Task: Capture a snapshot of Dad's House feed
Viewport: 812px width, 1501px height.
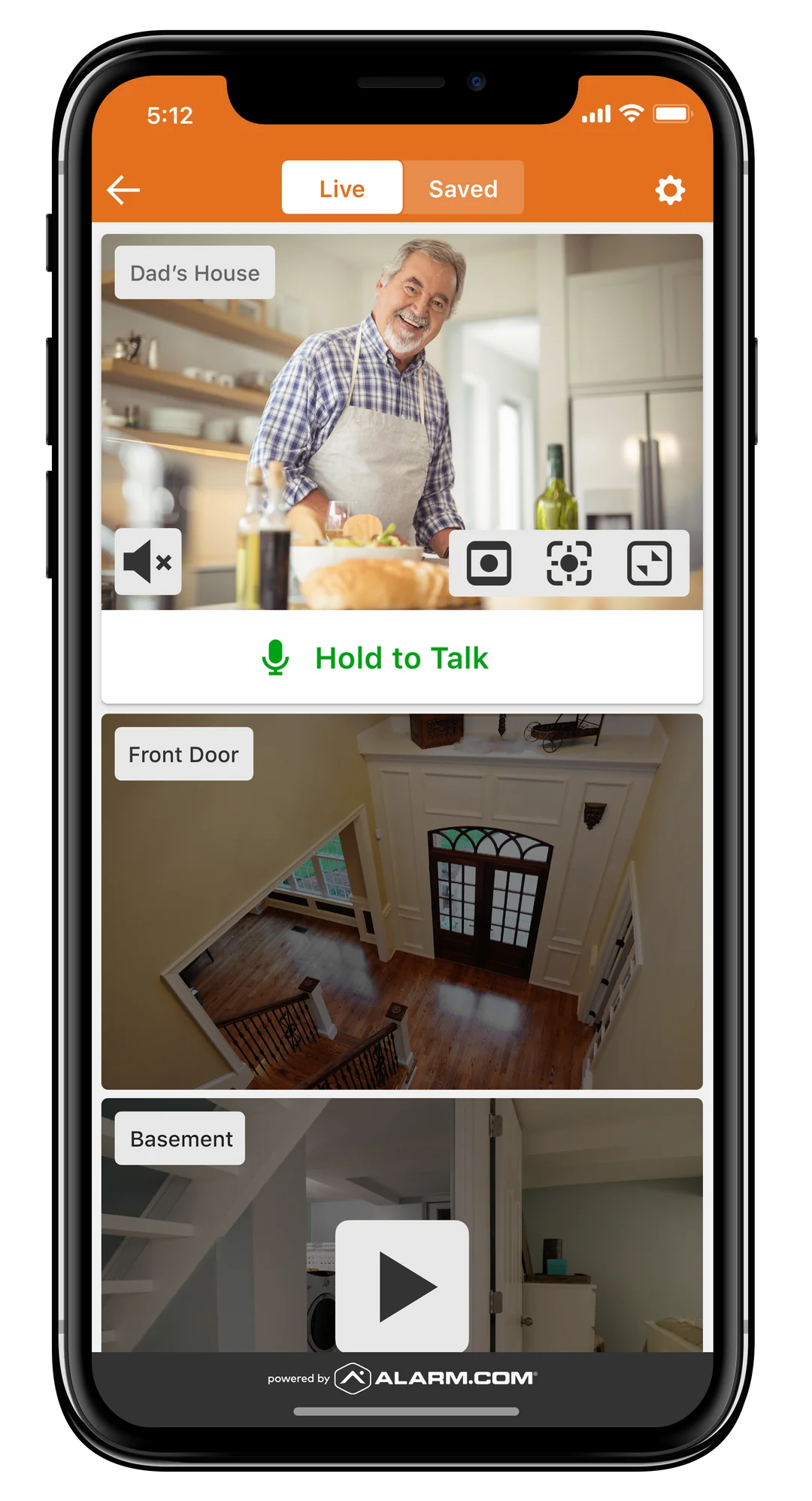Action: pos(489,563)
